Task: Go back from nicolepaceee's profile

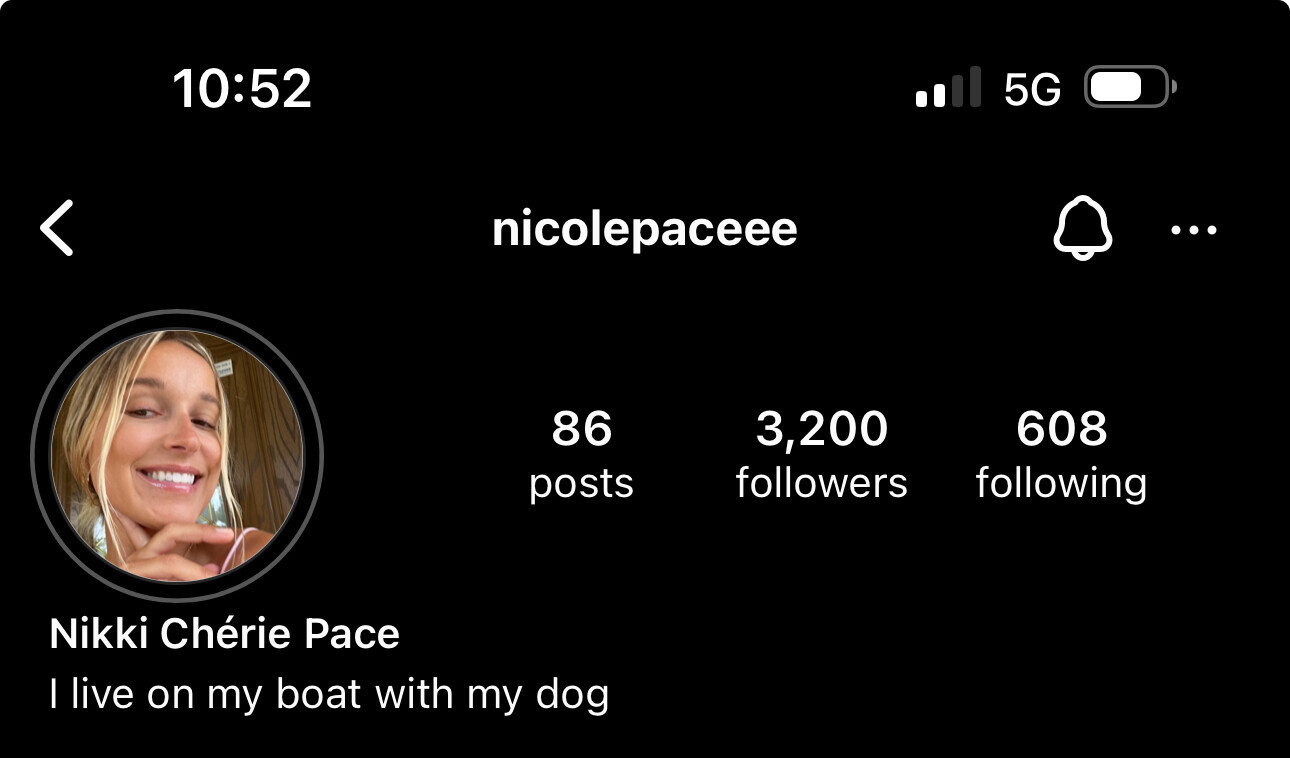Action: 57,229
